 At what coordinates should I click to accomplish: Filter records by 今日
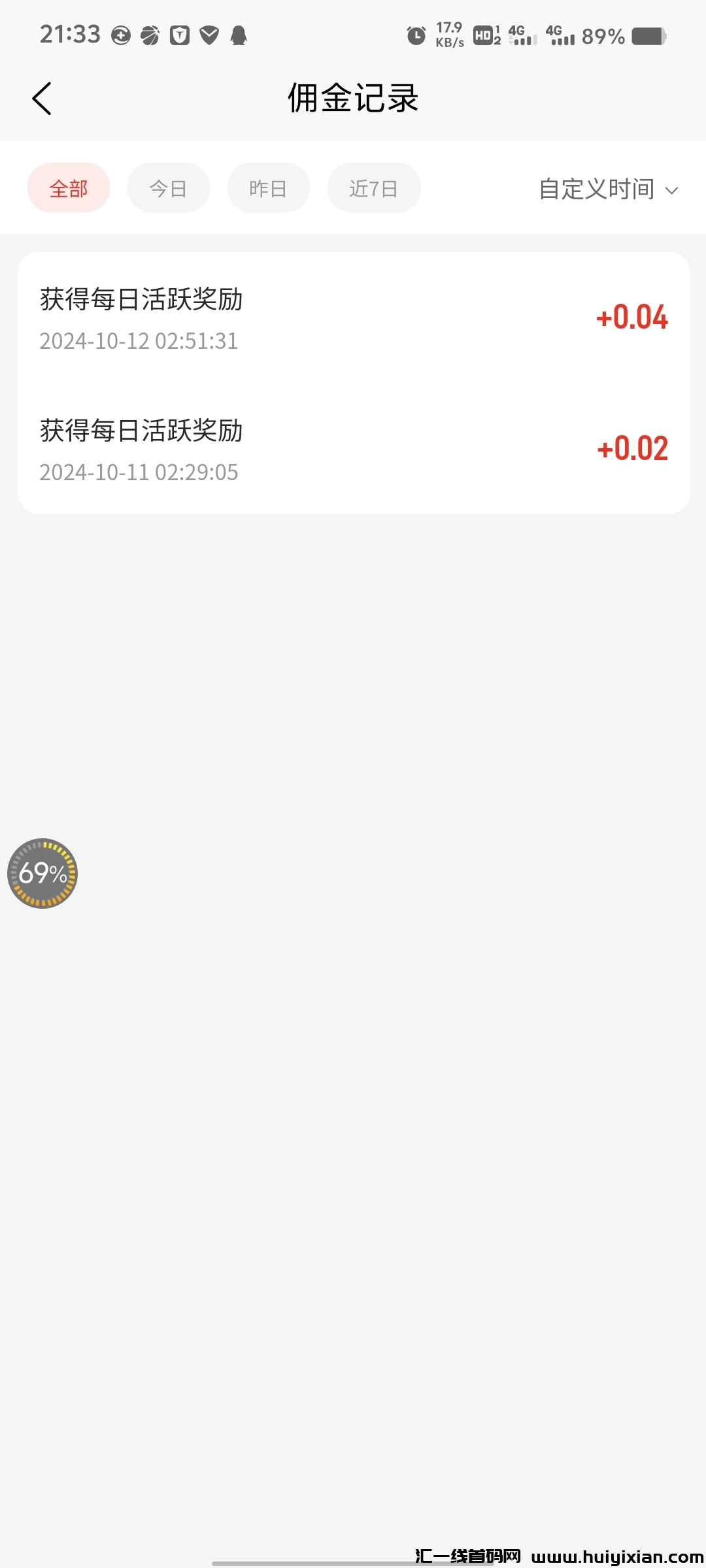(x=169, y=188)
